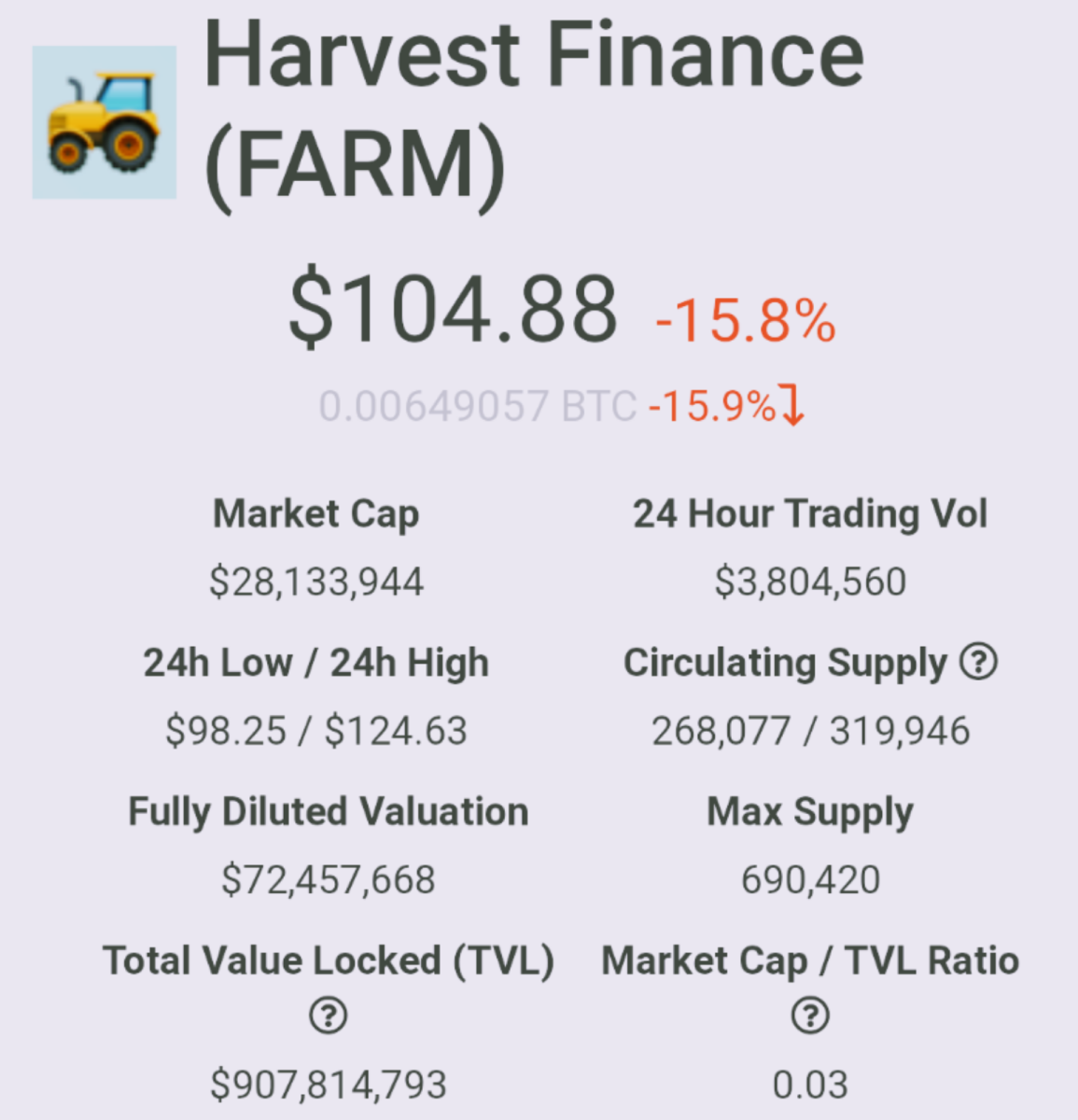Screen dimensions: 1078x1120
Task: Click the circulating supply progress figures
Action: [x=811, y=731]
